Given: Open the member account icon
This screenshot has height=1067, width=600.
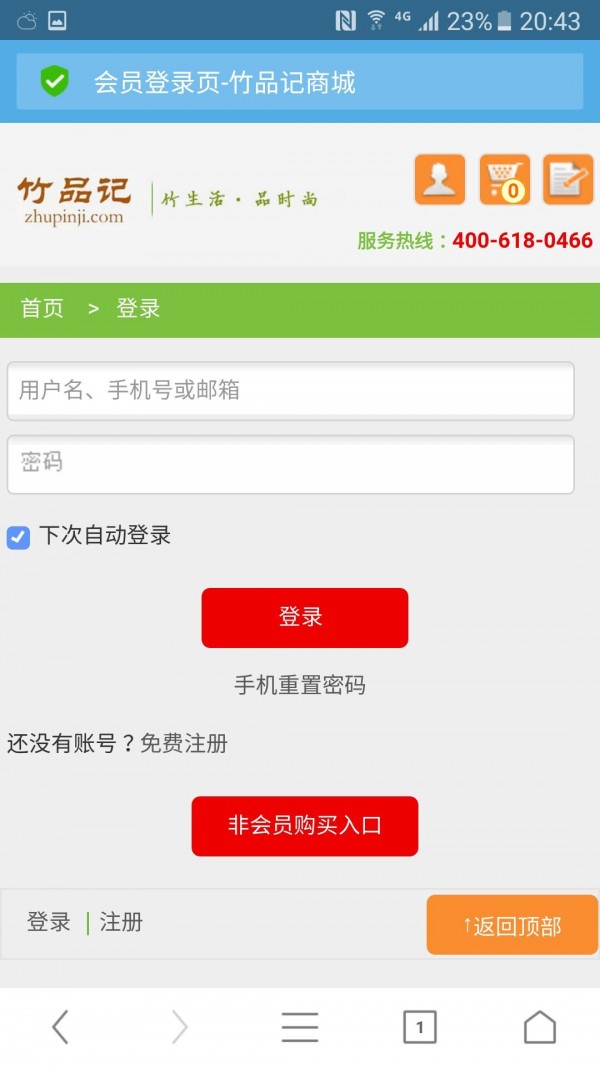Looking at the screenshot, I should pyautogui.click(x=440, y=180).
